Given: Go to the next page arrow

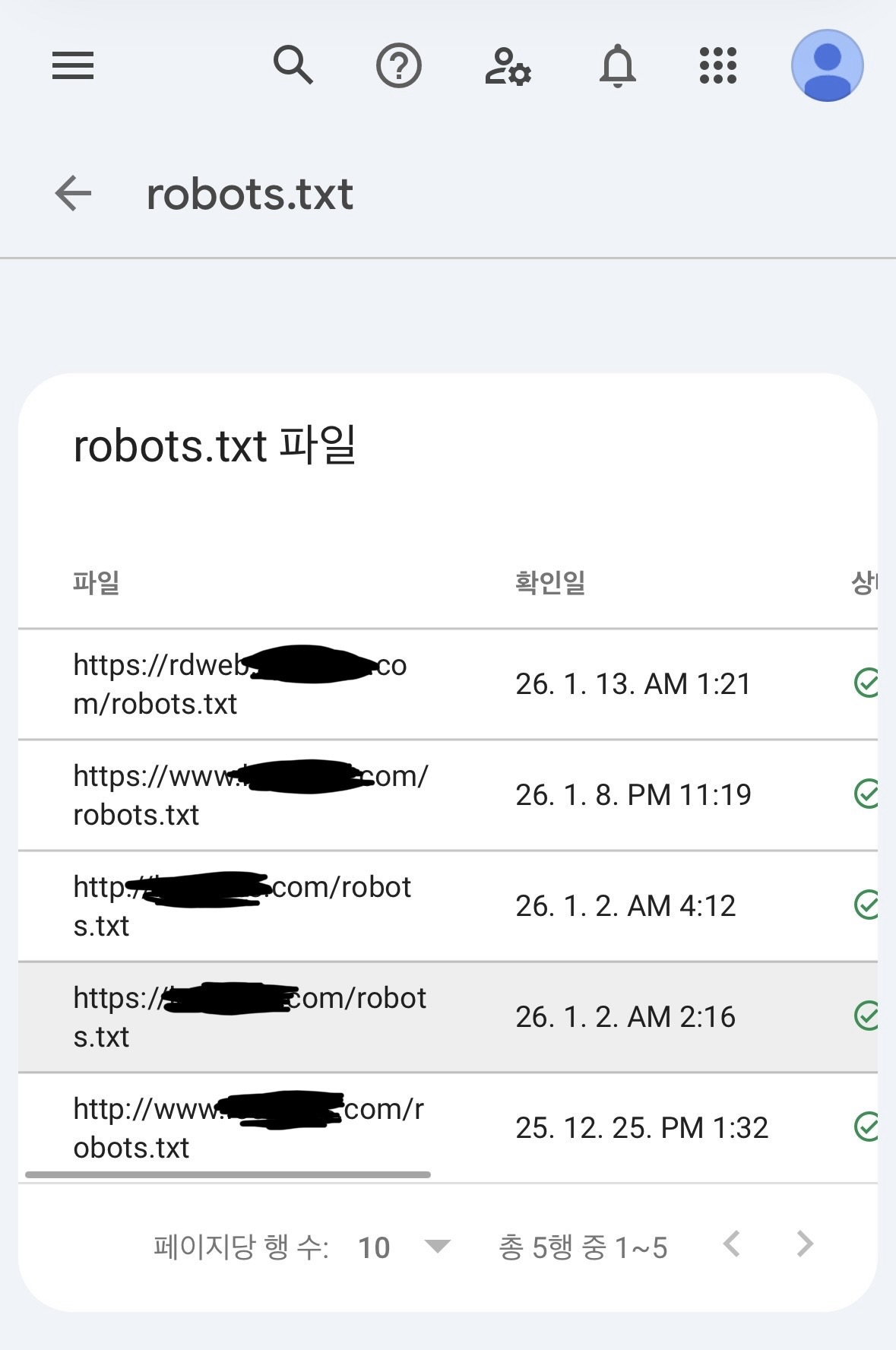Looking at the screenshot, I should 805,1244.
